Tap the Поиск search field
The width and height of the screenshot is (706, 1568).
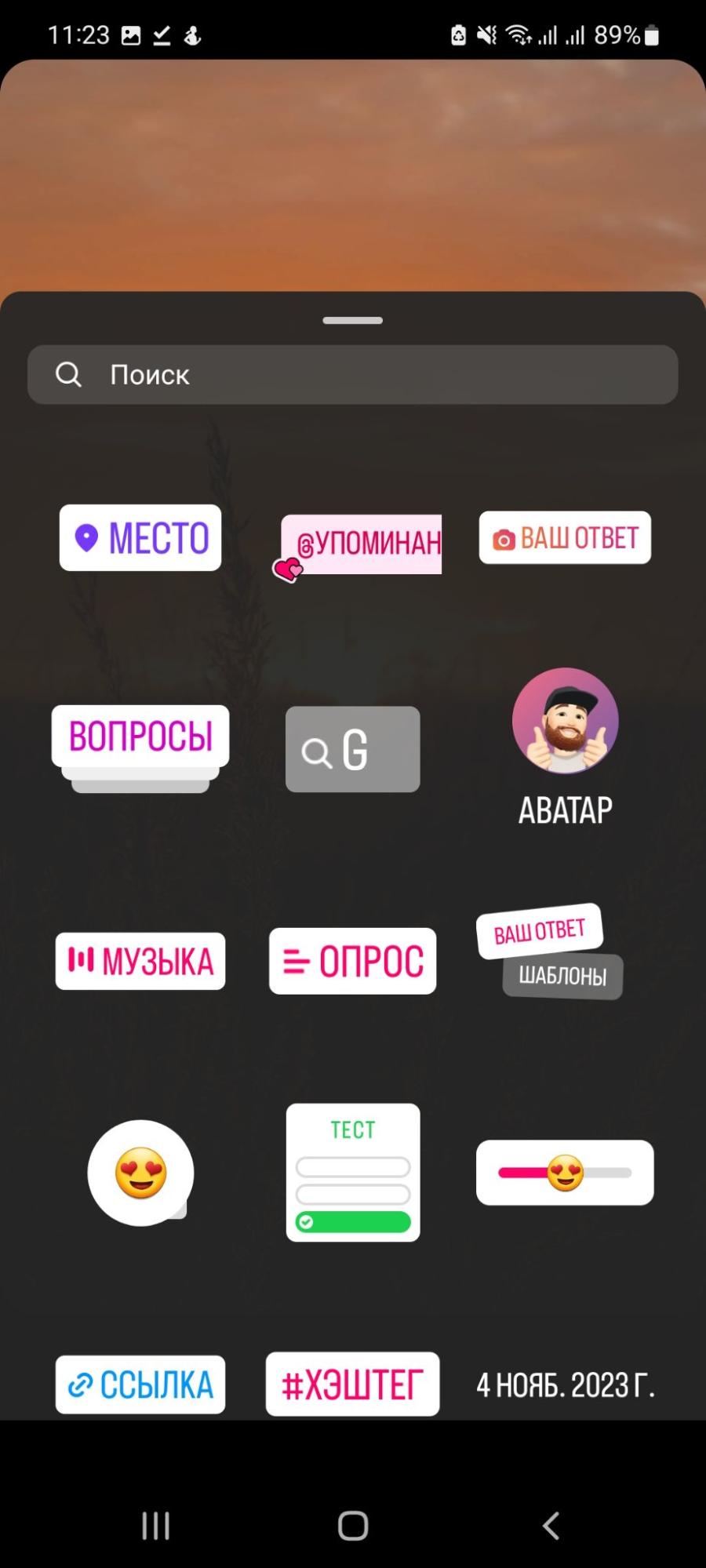pos(353,375)
